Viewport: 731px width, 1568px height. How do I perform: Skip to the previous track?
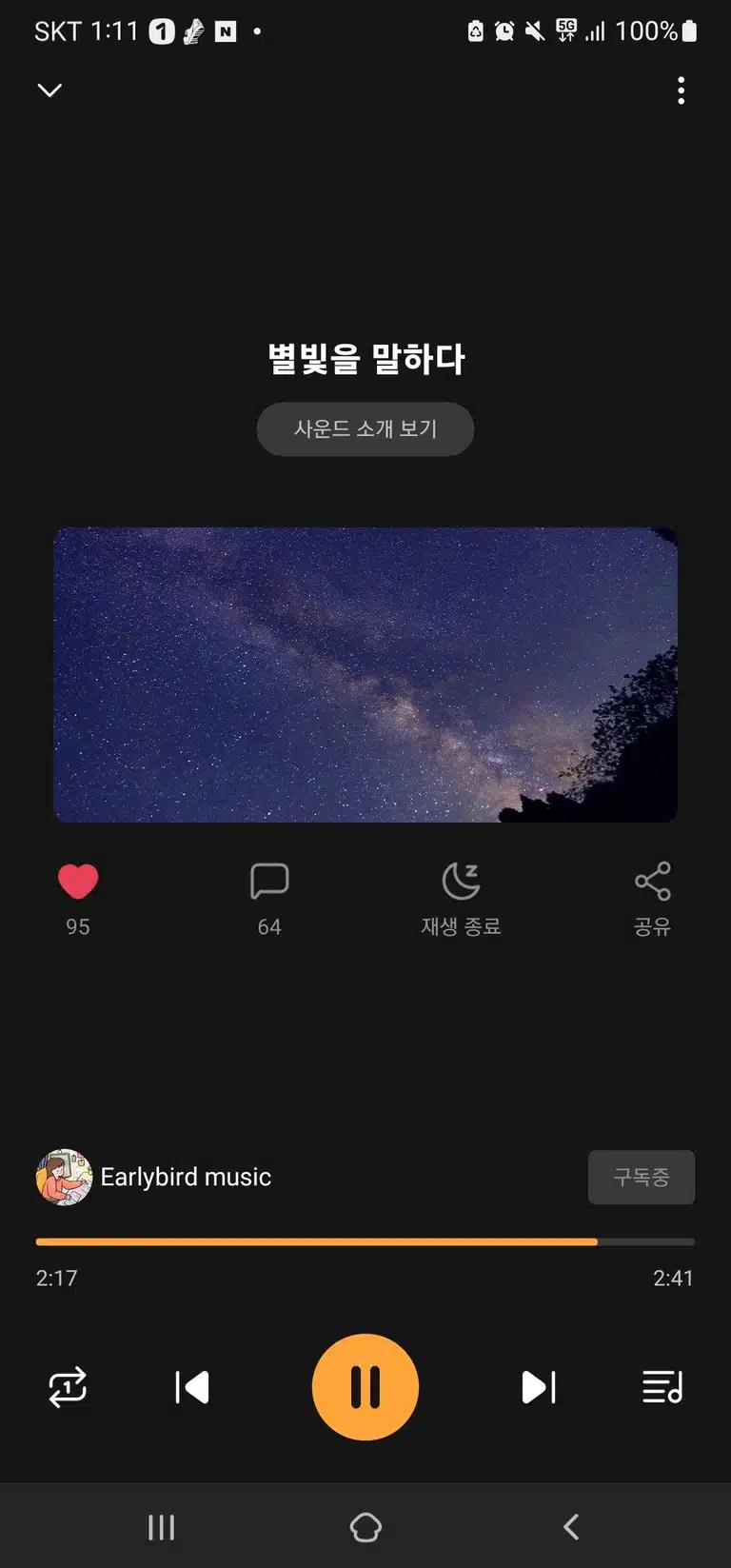tap(191, 1387)
